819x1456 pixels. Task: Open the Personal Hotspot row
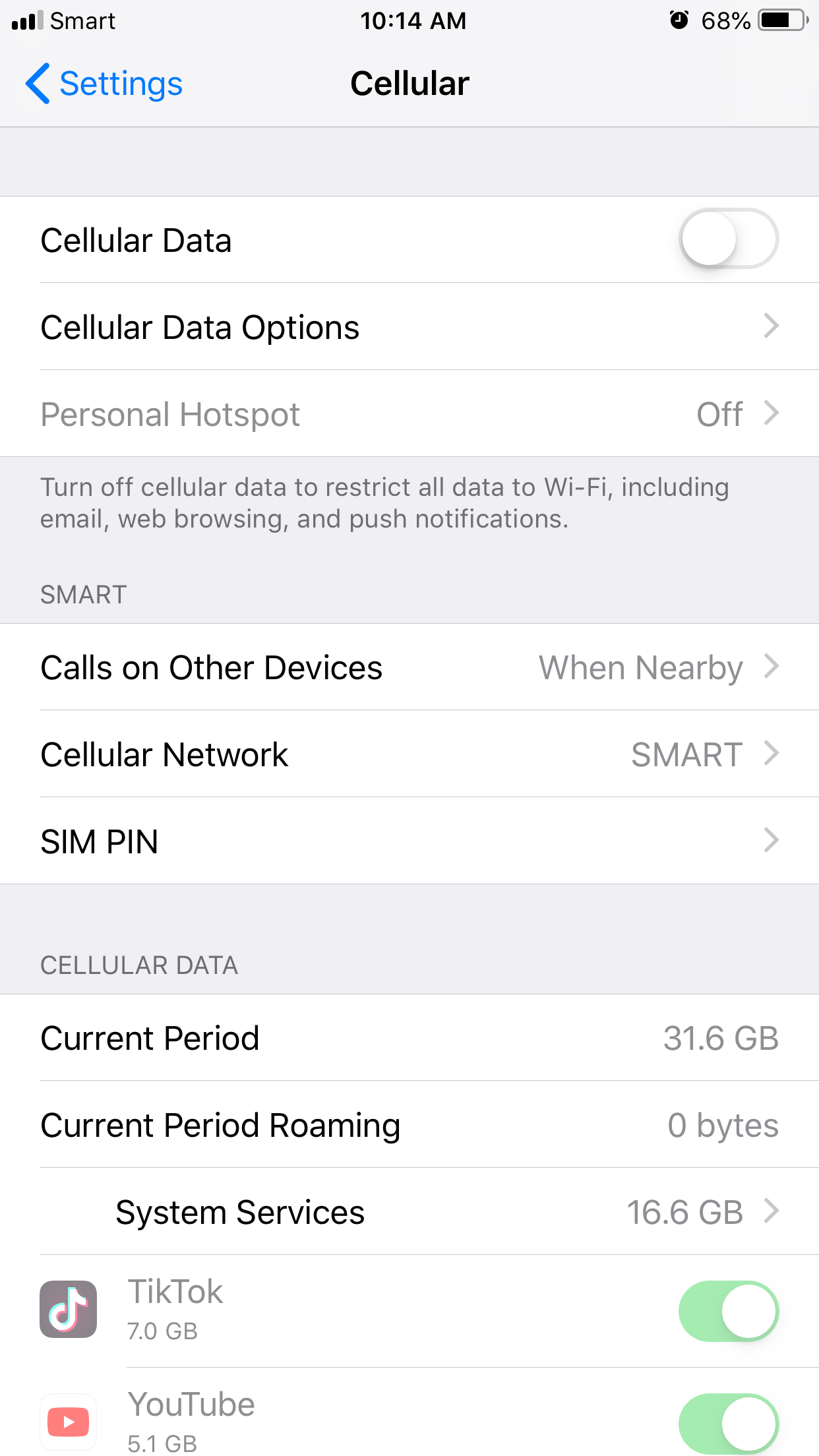tap(409, 414)
